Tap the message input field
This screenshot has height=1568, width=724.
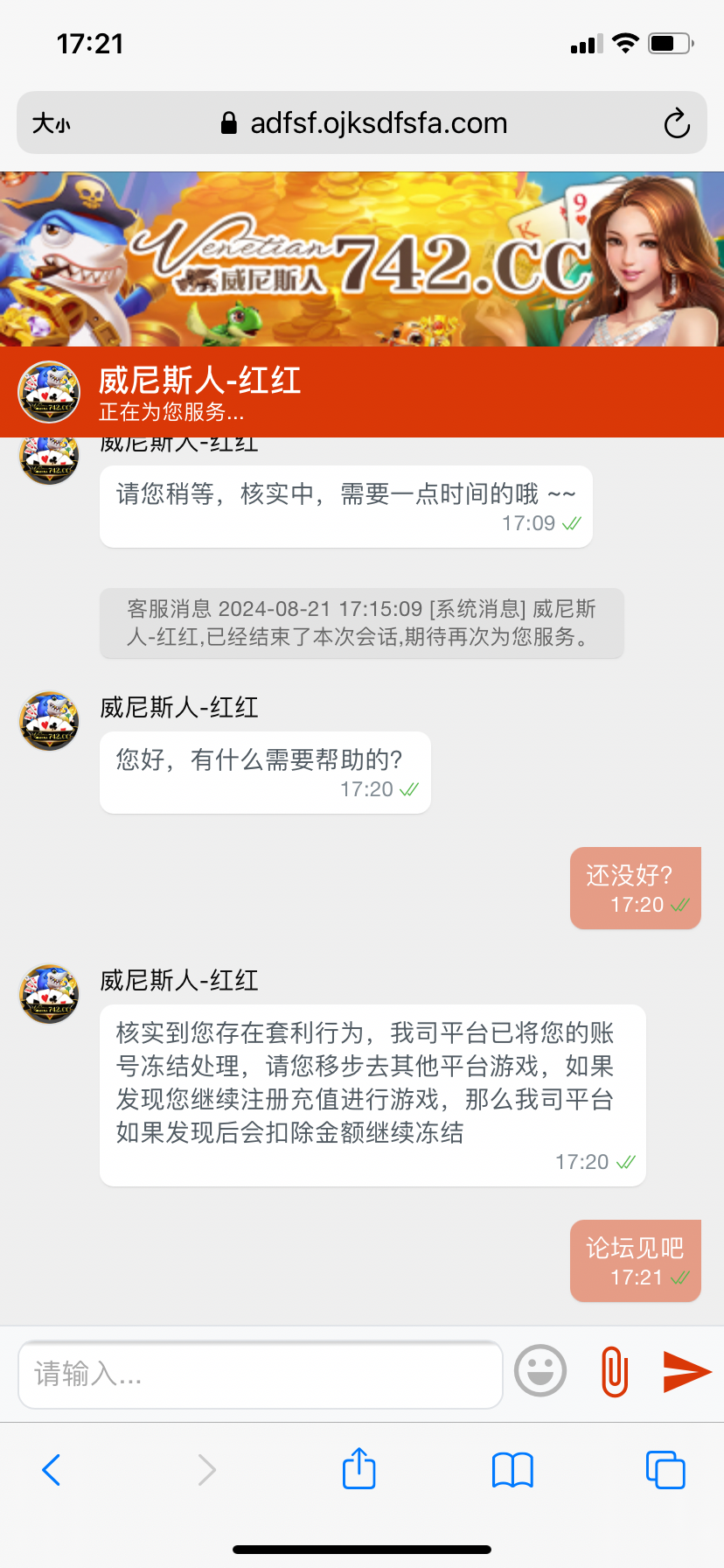click(260, 1374)
